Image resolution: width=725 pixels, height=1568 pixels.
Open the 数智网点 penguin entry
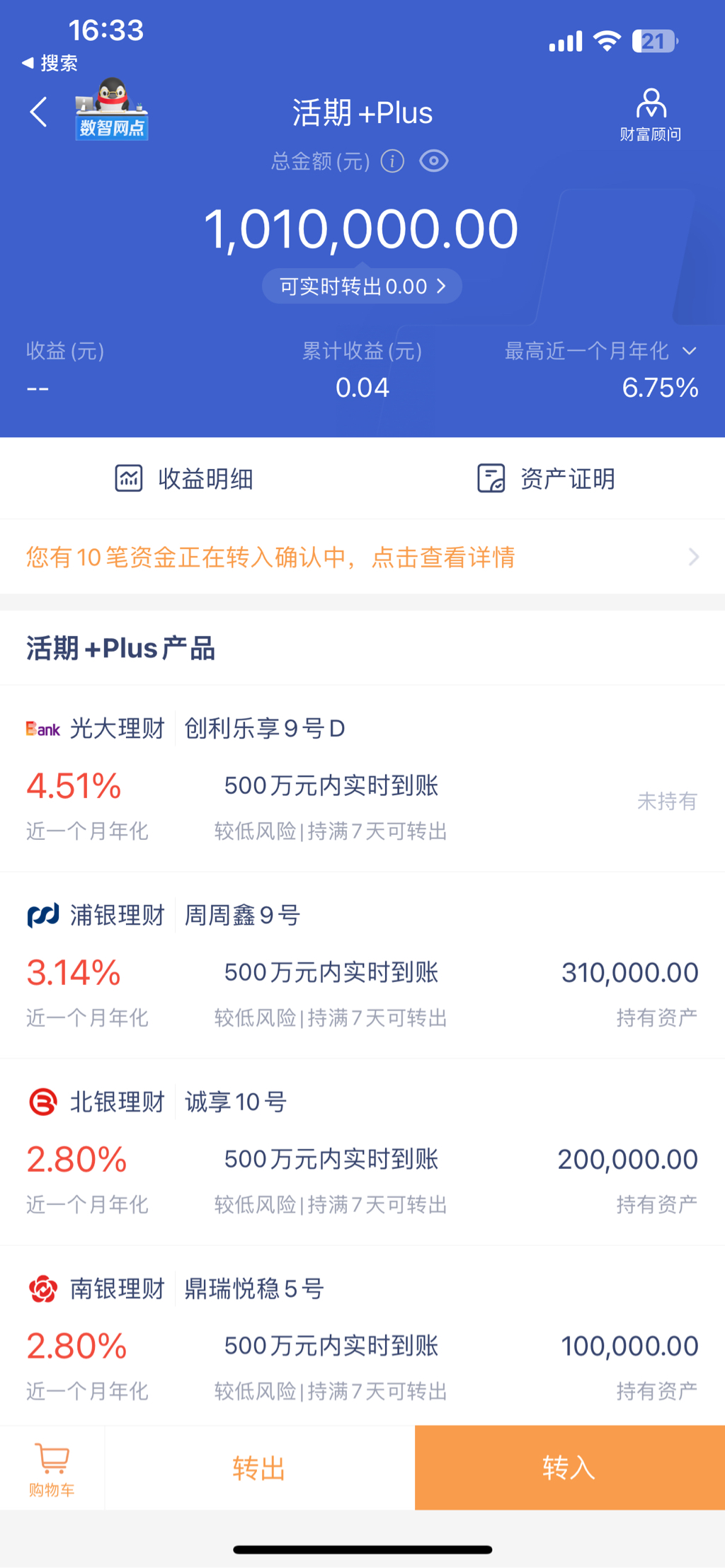pos(112,110)
